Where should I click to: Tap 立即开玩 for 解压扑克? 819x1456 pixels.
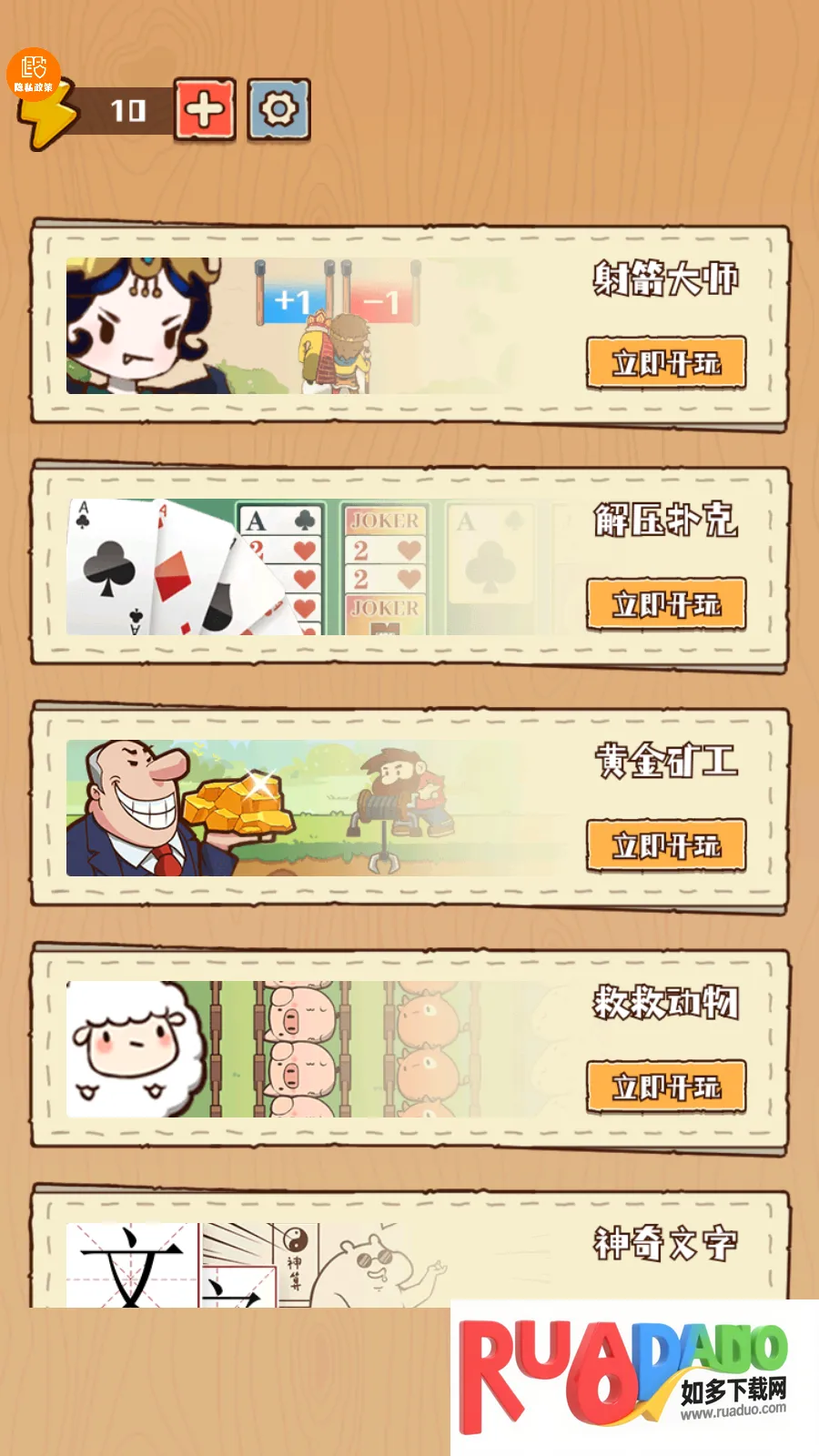click(666, 604)
